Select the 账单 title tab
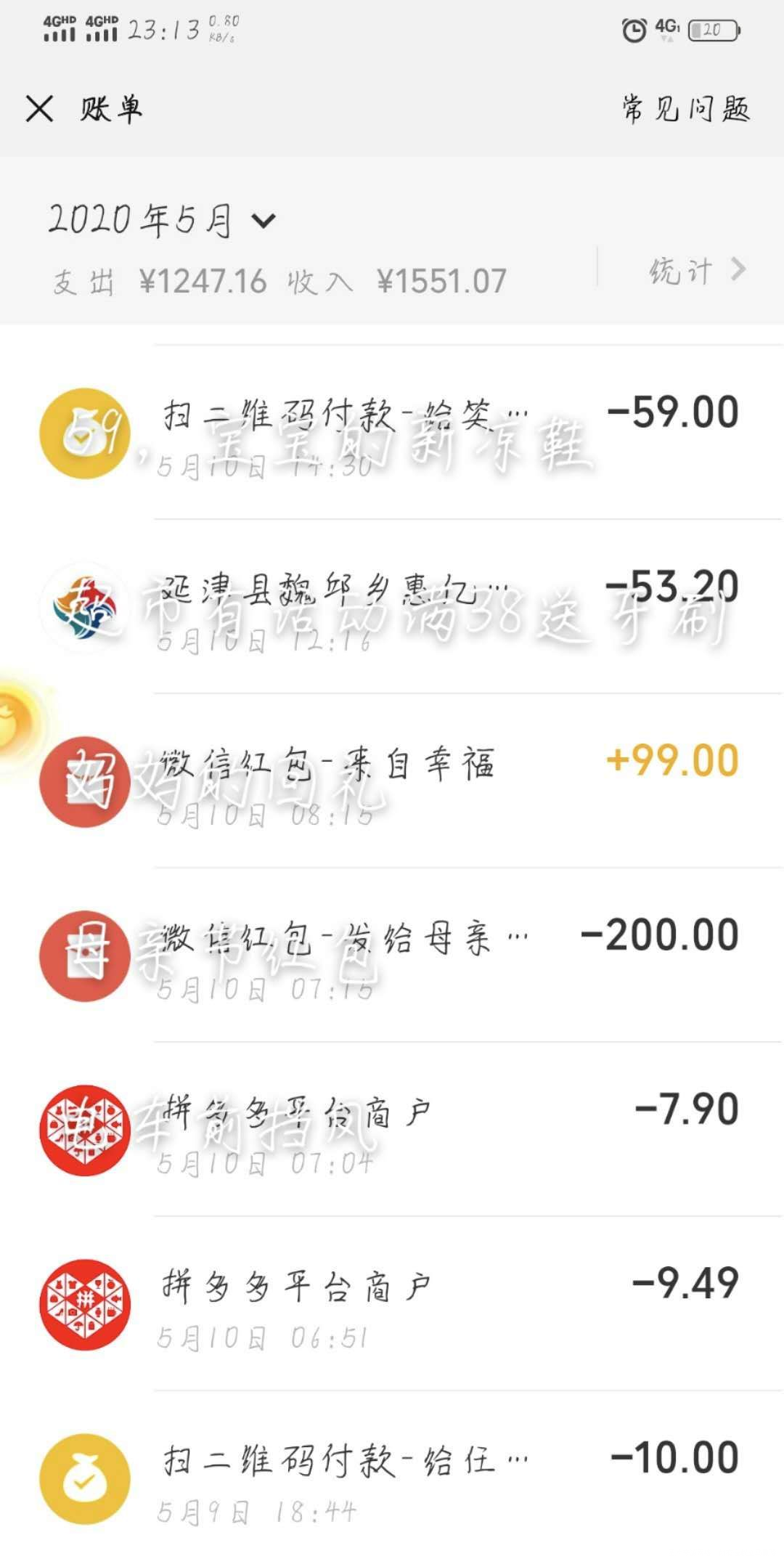 (110, 107)
